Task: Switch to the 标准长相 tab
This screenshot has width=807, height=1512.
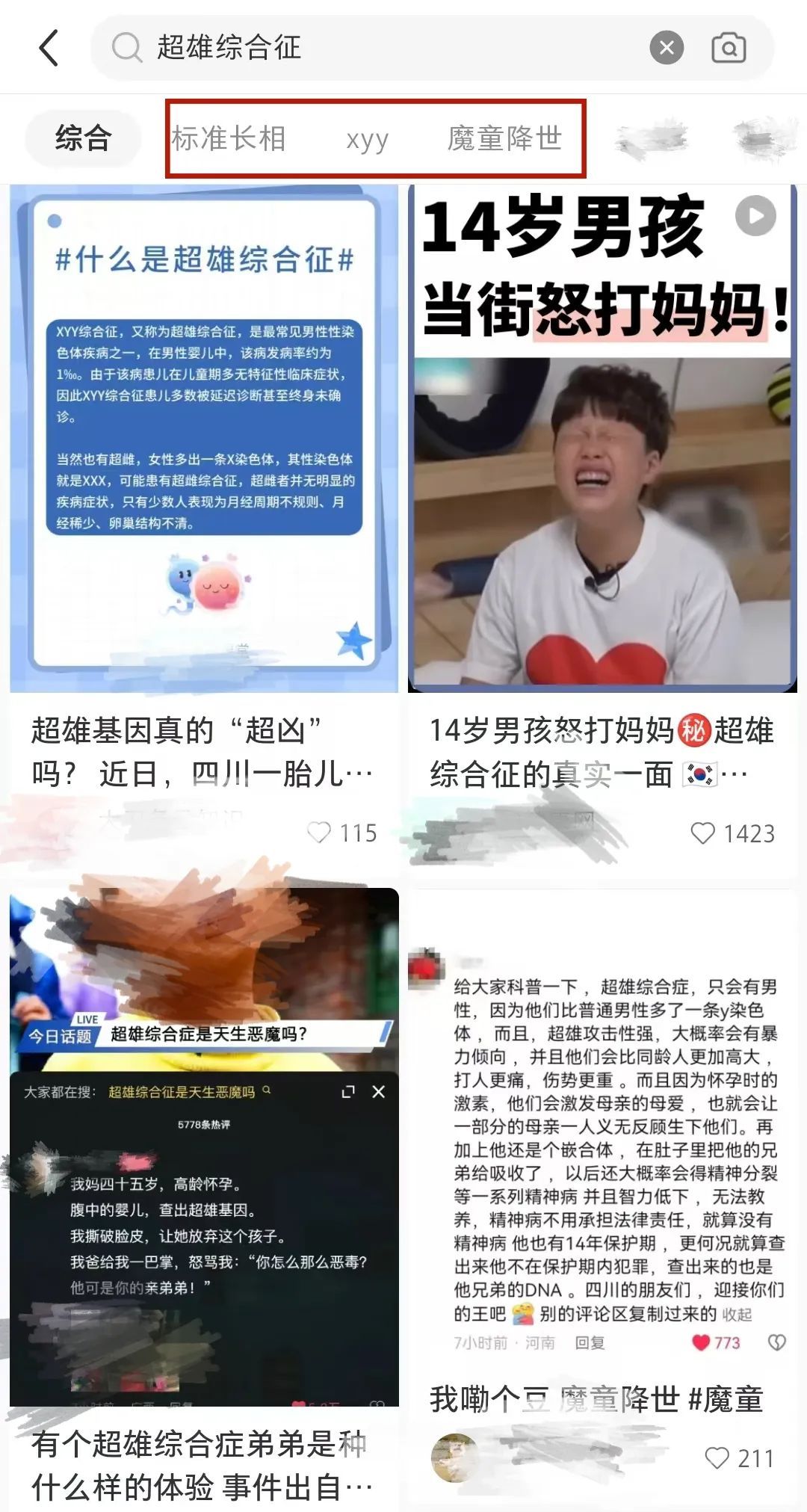Action: point(229,138)
